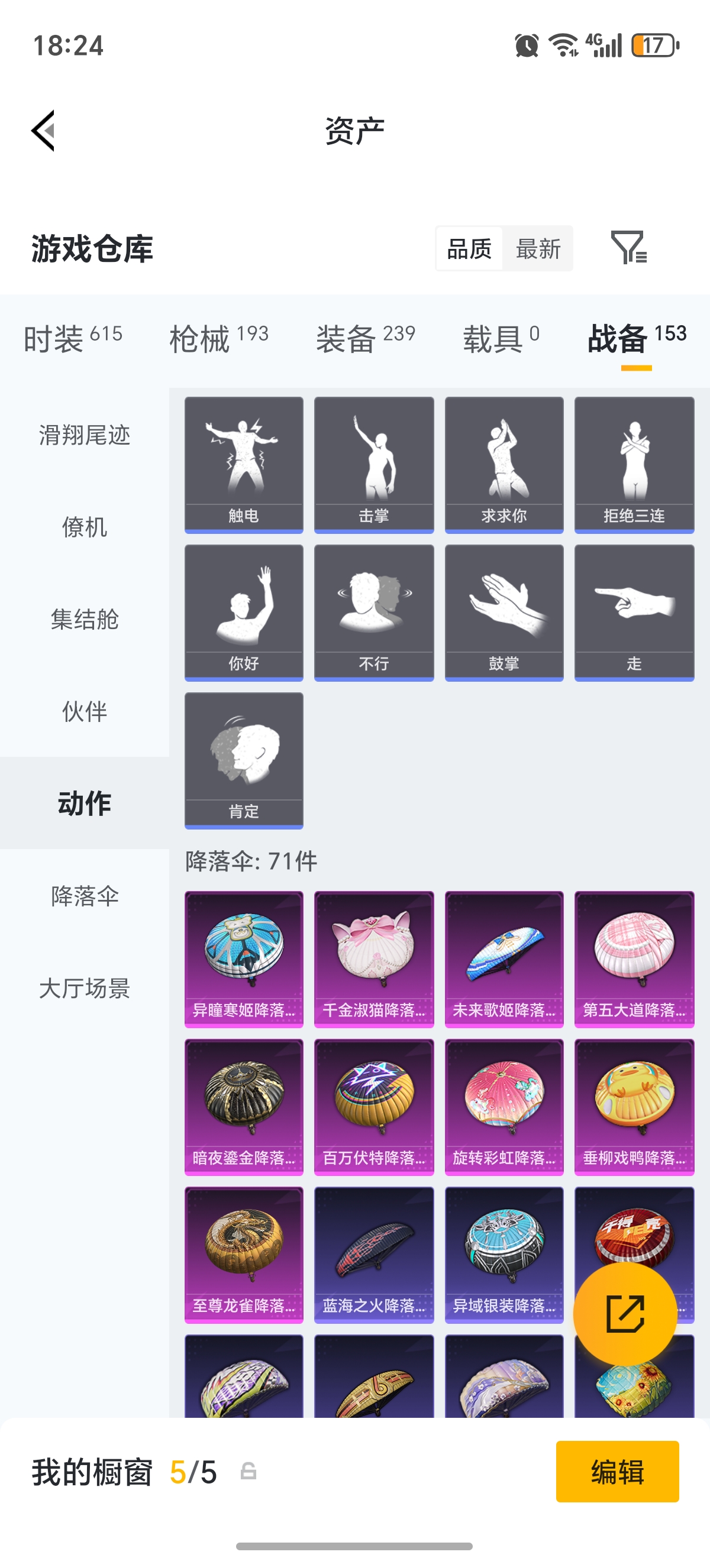Switch to the 时装 tab
The width and height of the screenshot is (710, 1568).
click(x=72, y=338)
